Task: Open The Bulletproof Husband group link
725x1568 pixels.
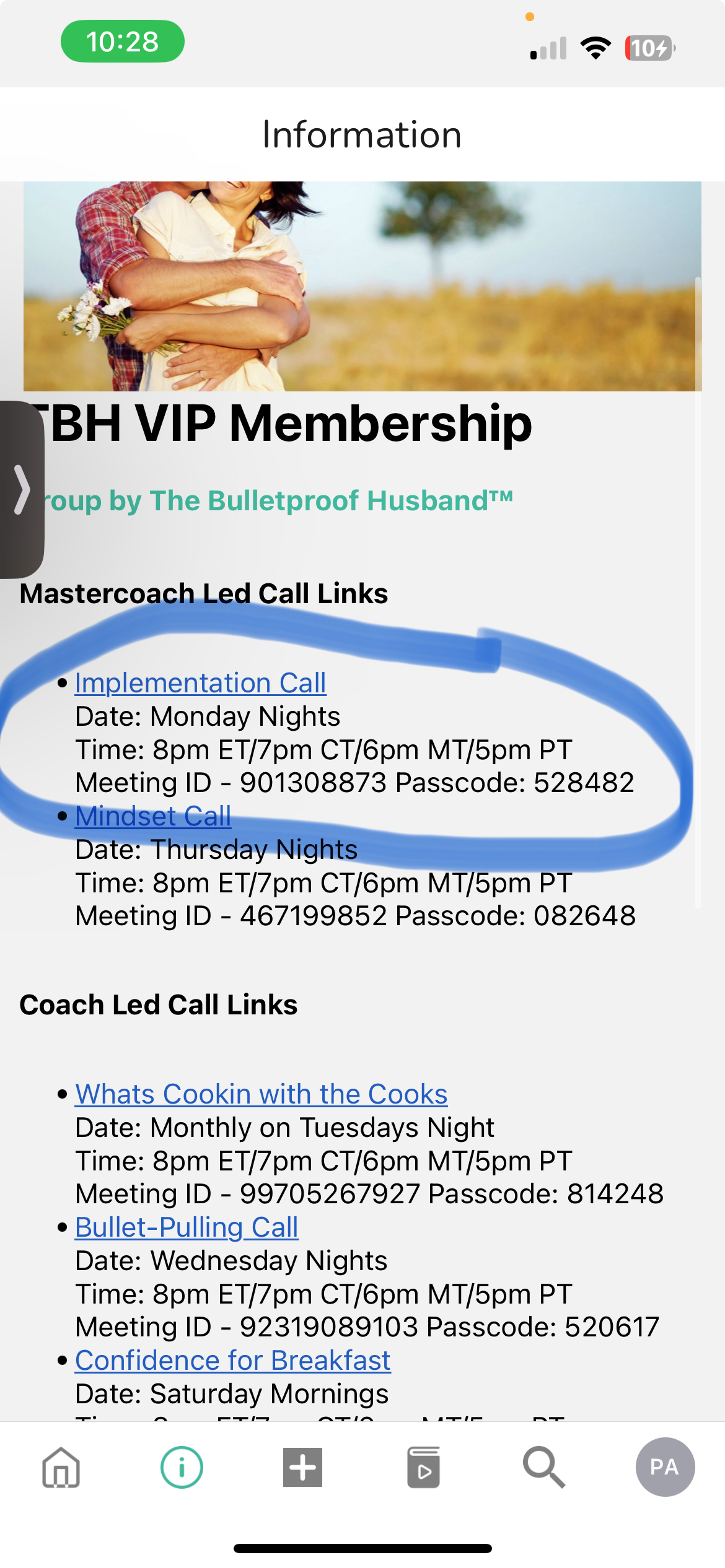Action: tap(279, 500)
